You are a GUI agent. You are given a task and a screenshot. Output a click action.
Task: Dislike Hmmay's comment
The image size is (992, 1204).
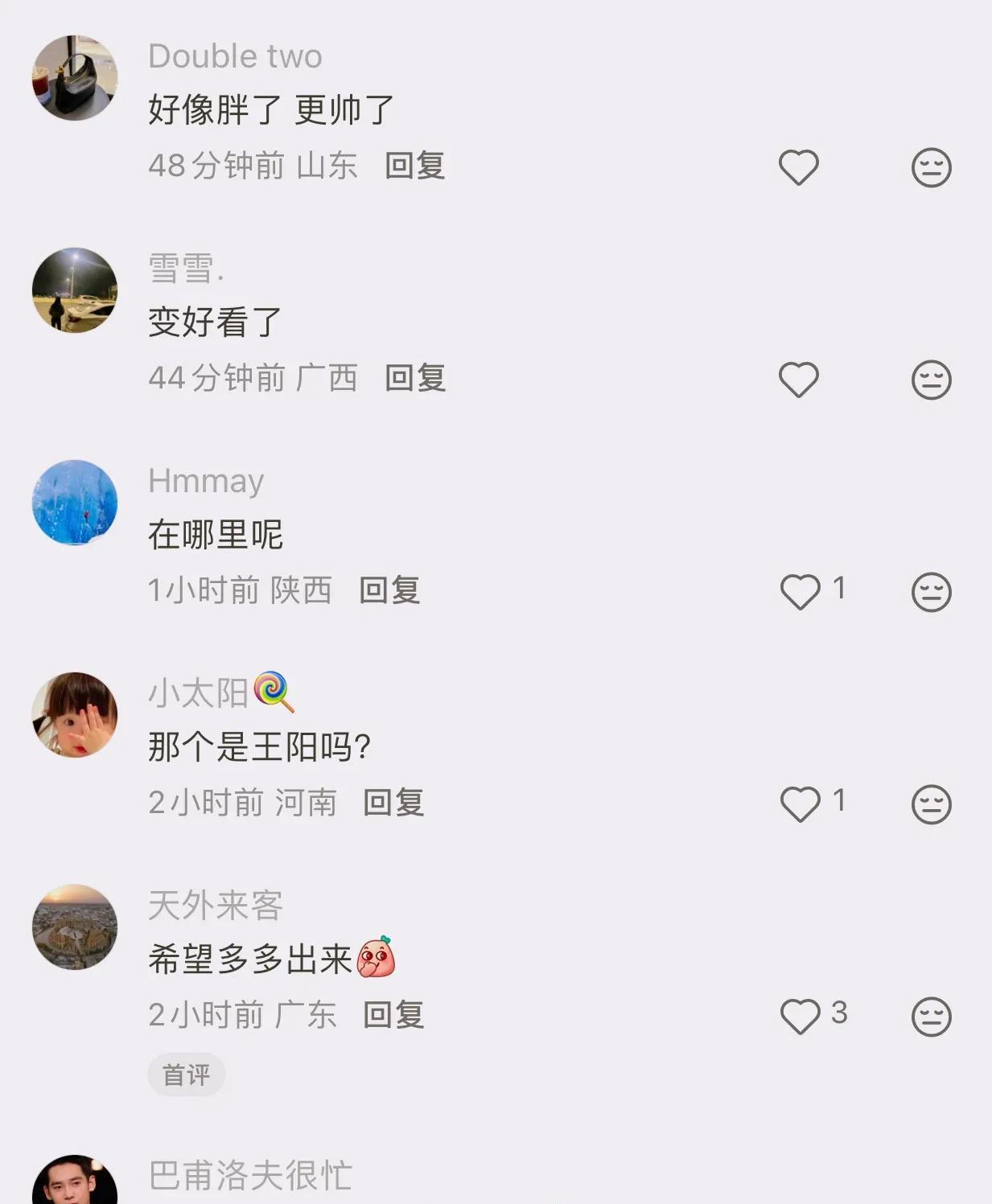tap(931, 592)
